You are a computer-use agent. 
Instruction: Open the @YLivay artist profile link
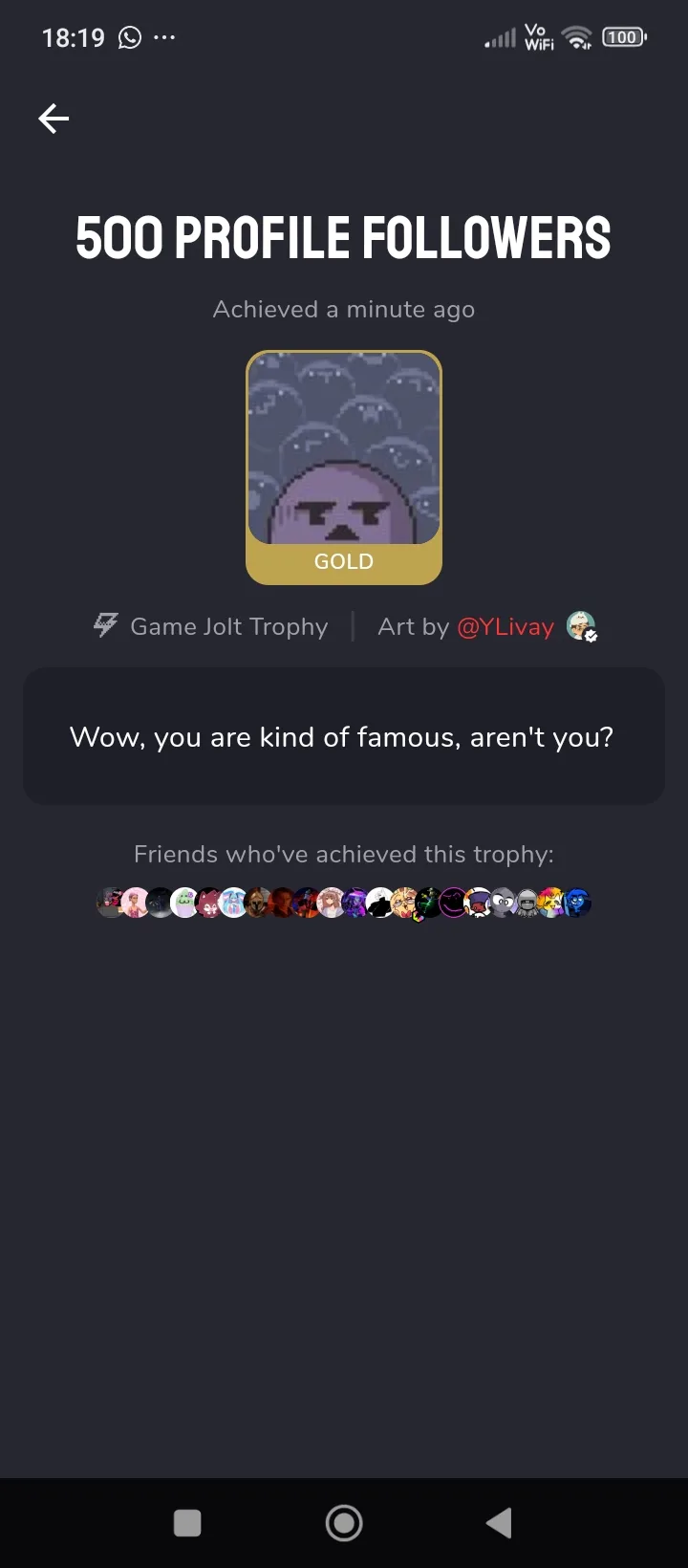[505, 627]
